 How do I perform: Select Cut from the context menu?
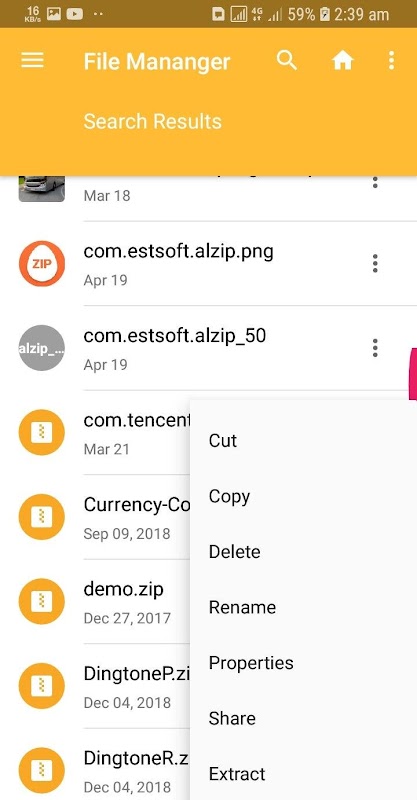(303, 440)
